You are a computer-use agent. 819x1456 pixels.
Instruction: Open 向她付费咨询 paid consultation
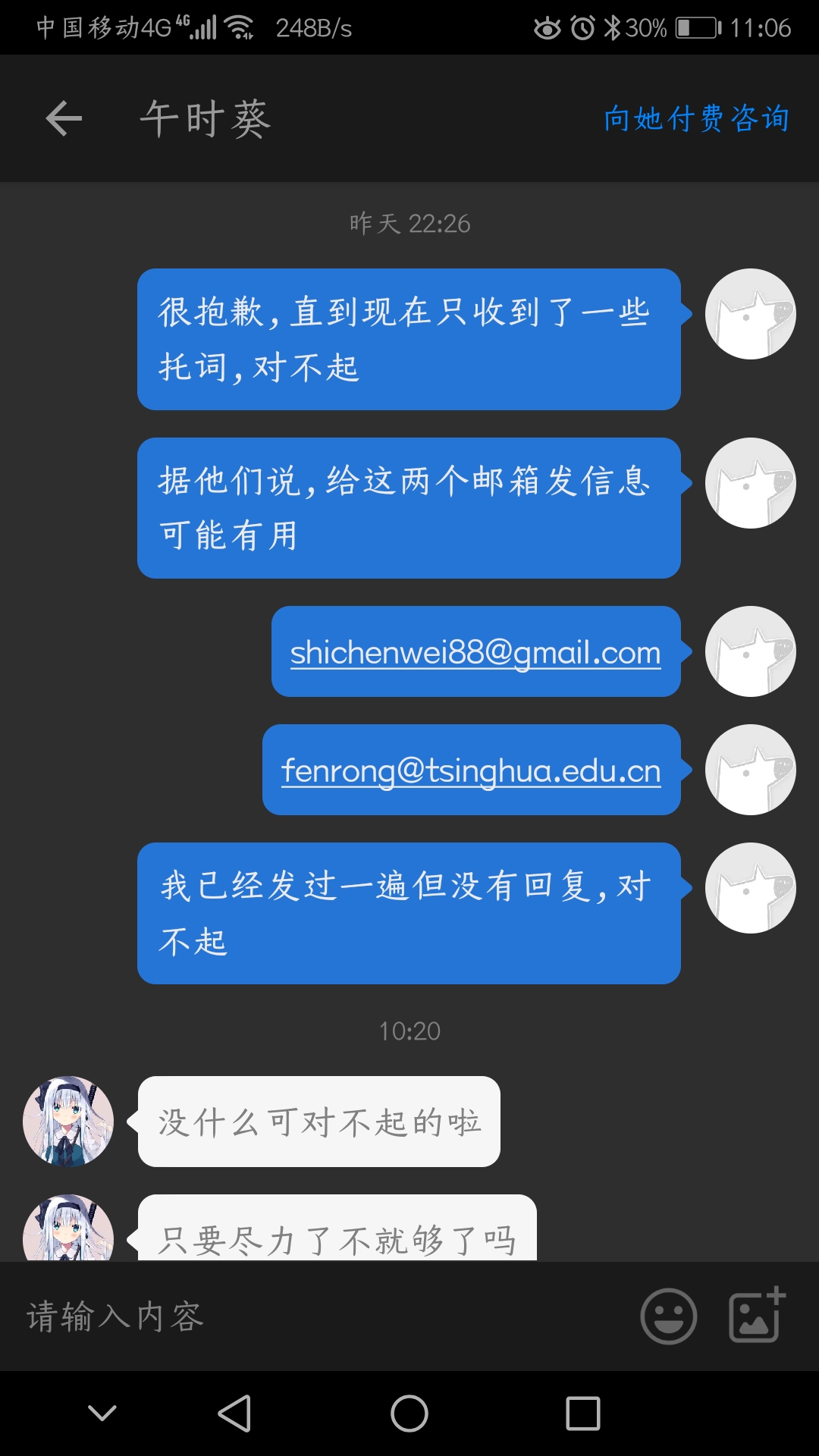tap(696, 119)
